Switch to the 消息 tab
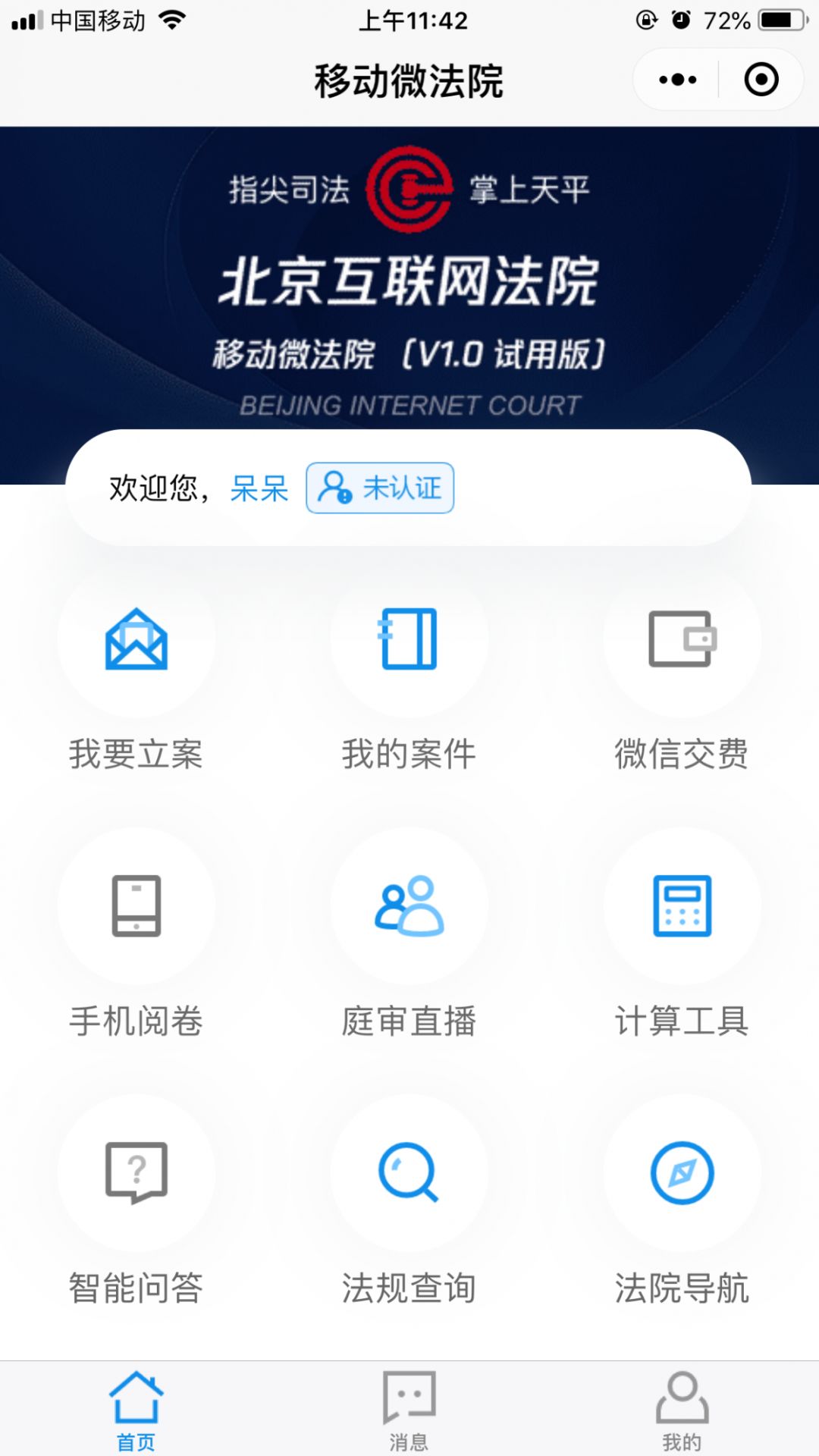819x1456 pixels. [409, 1410]
